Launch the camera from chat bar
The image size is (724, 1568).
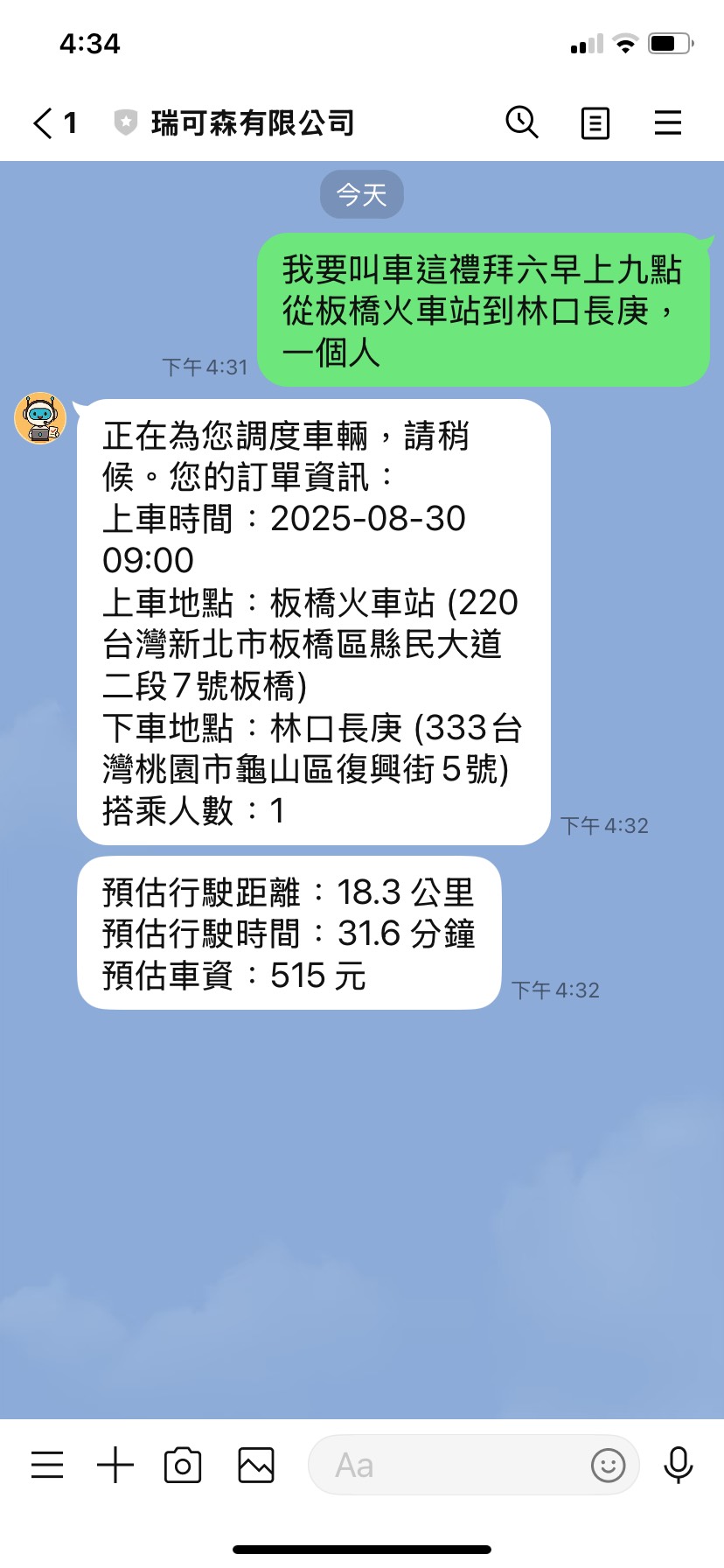tap(183, 1465)
